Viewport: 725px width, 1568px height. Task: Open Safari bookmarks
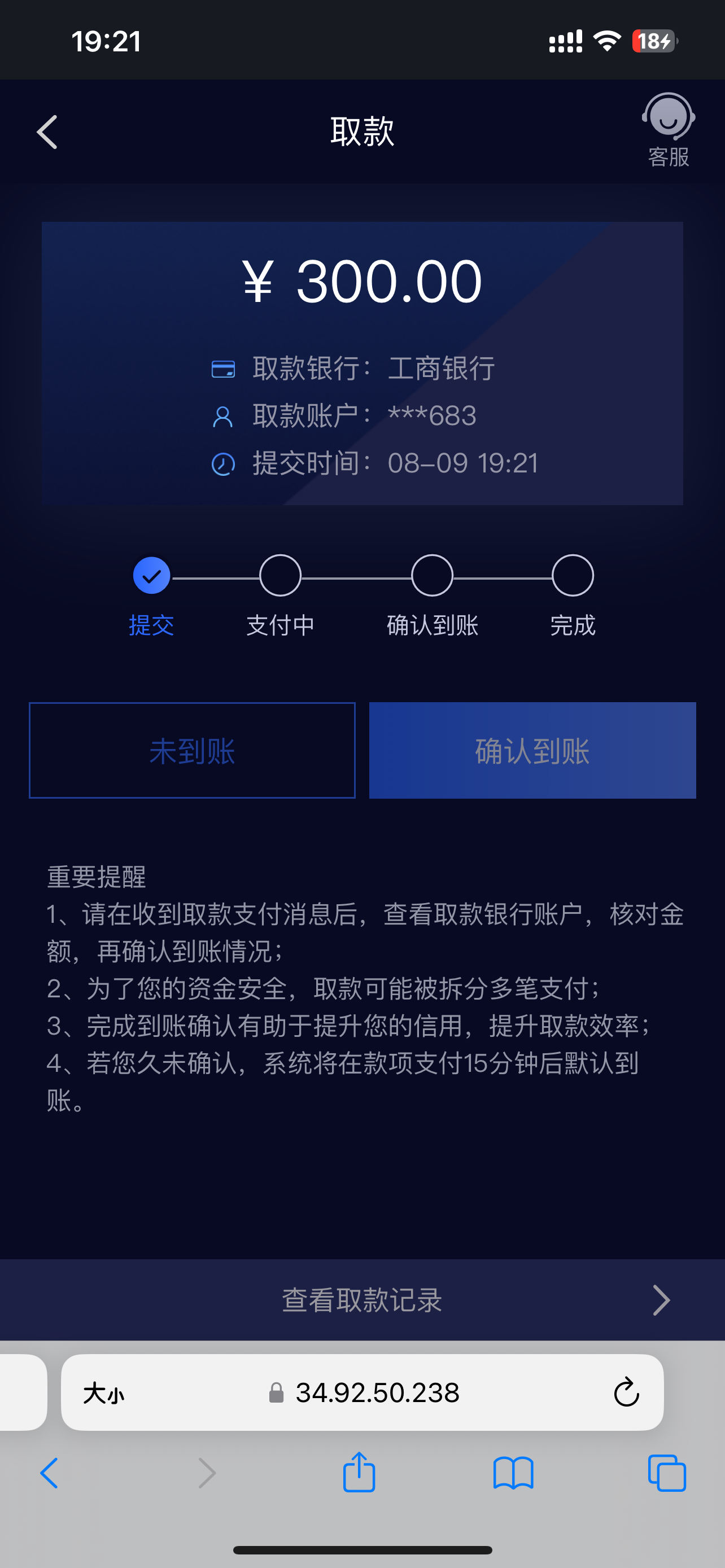click(513, 1473)
